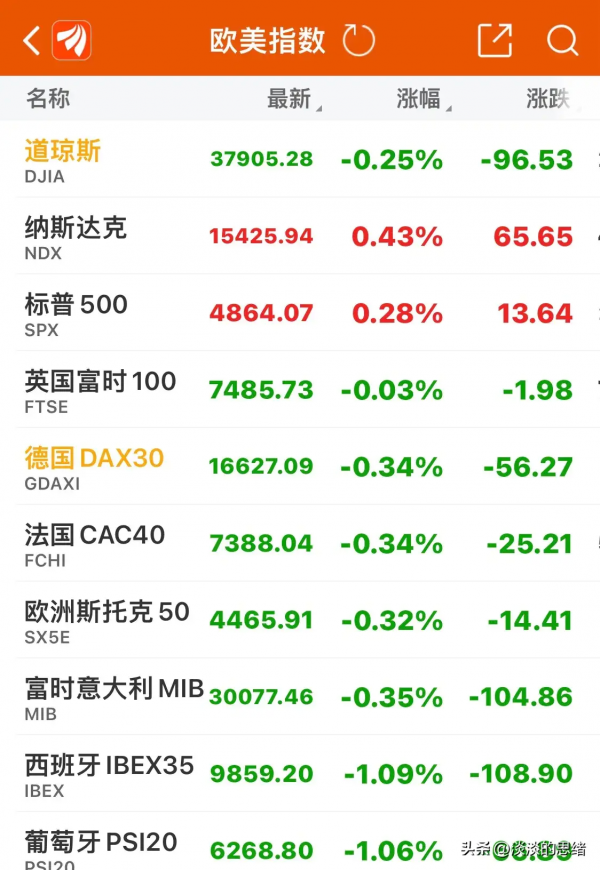Refresh the 欧美指数 quotes
600x870 pixels.
click(x=358, y=41)
